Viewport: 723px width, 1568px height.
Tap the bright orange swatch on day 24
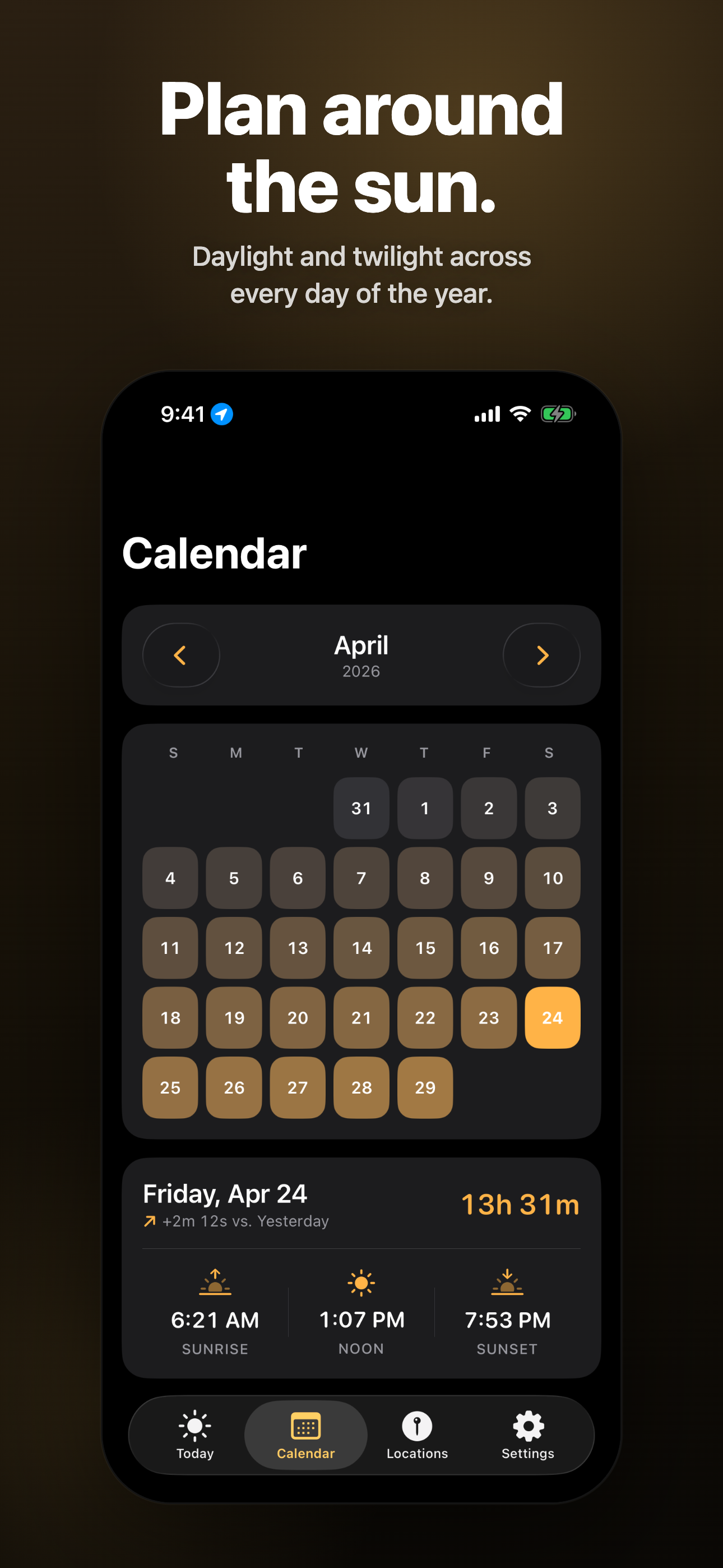pos(551,1017)
